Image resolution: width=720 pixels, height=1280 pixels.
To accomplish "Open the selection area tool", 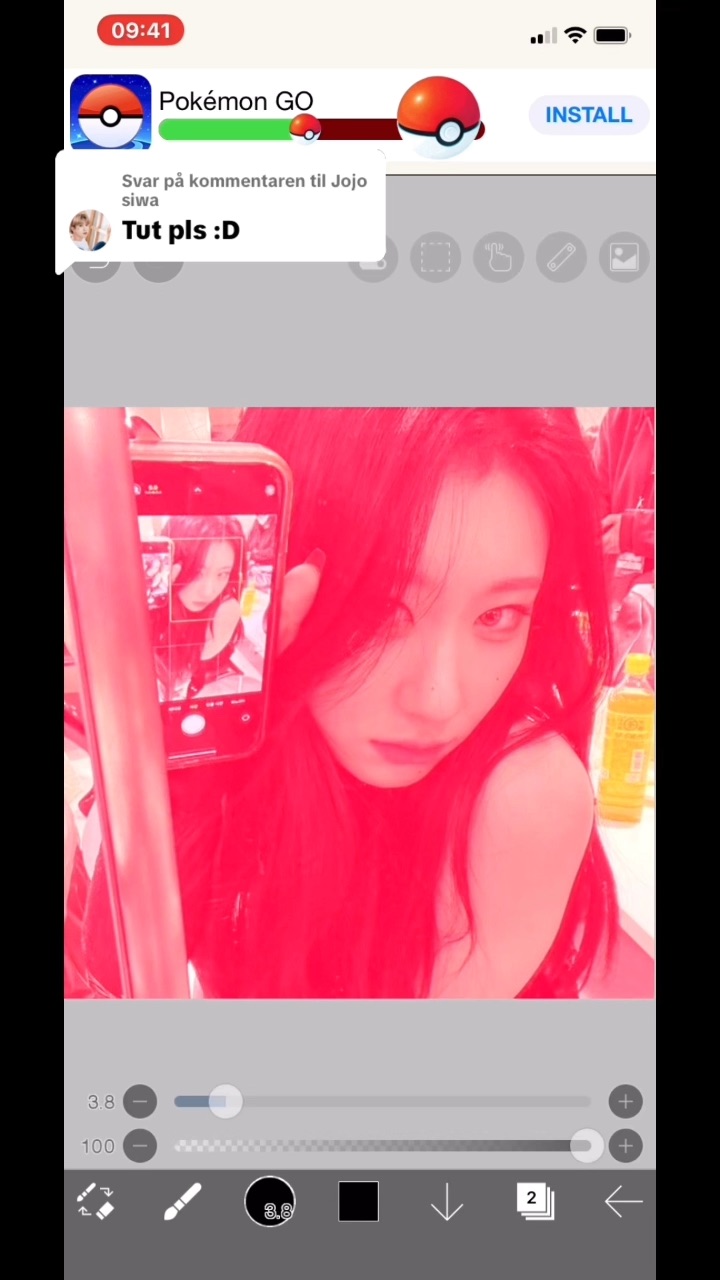I will 435,258.
